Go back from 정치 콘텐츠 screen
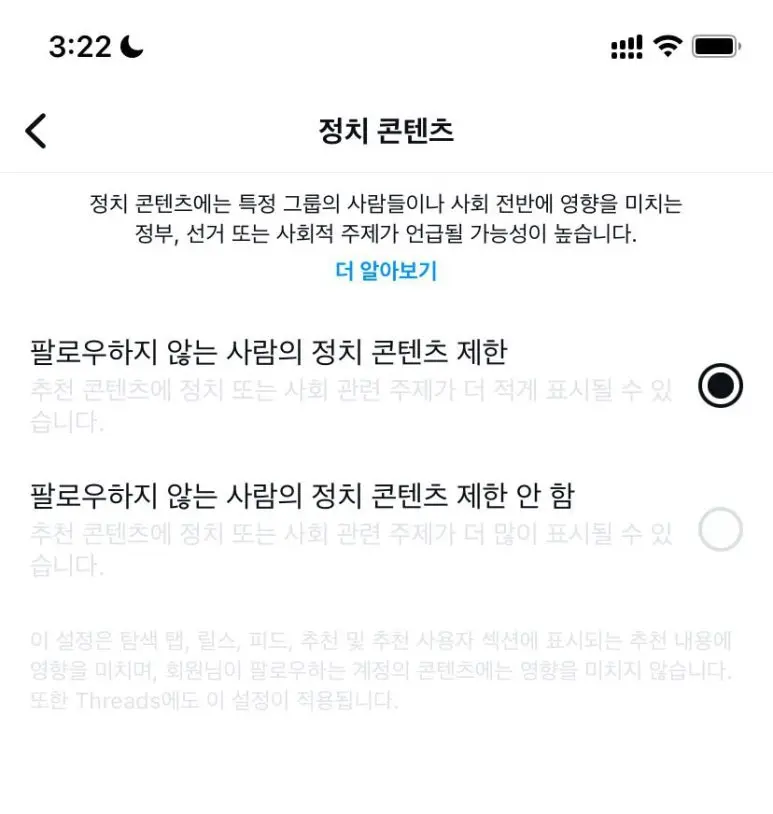 pyautogui.click(x=36, y=131)
